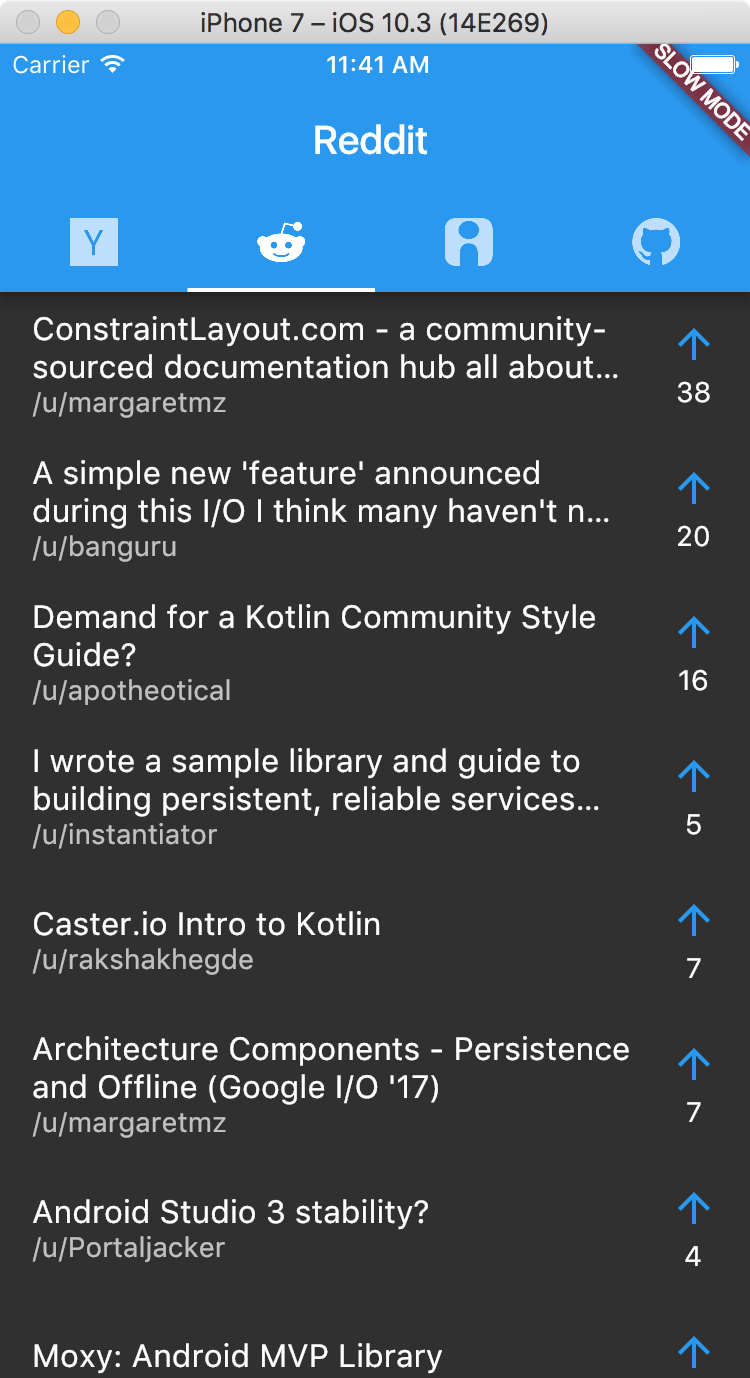Upvote Caster.io Intro to Kotlin
The image size is (750, 1378).
[693, 920]
